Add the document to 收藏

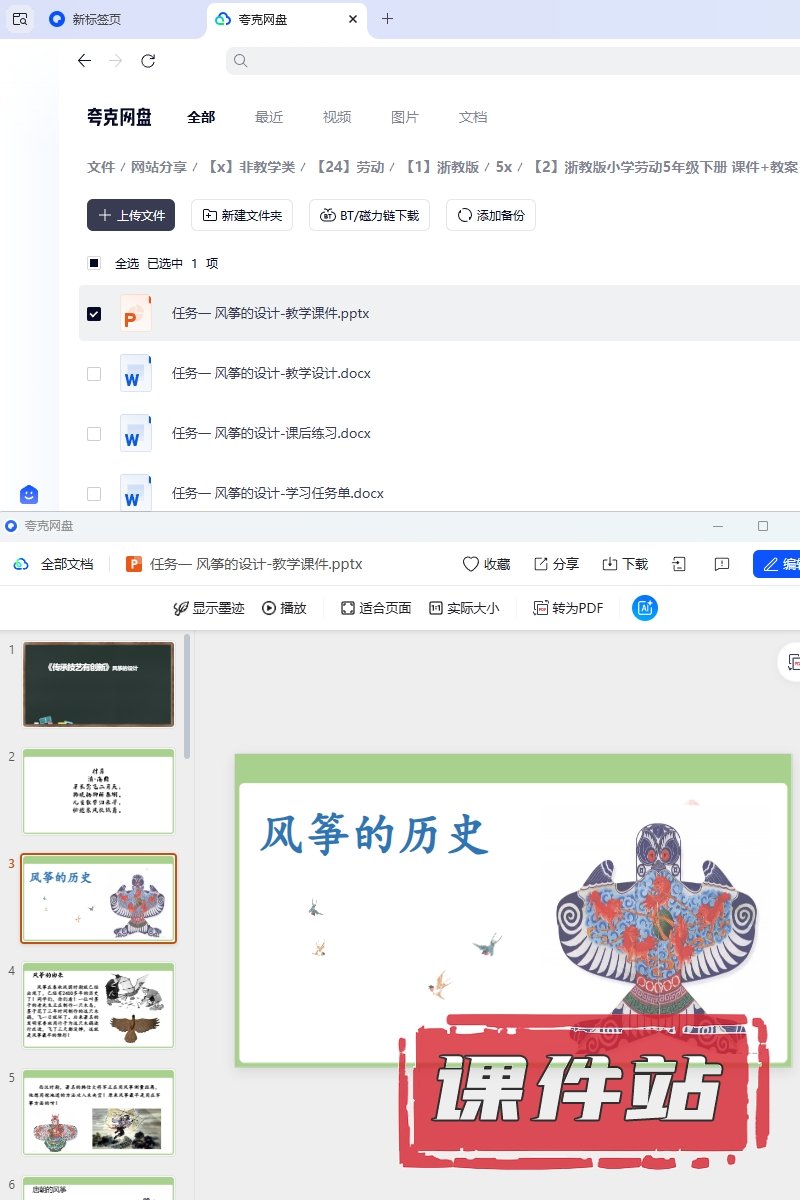tap(486, 564)
